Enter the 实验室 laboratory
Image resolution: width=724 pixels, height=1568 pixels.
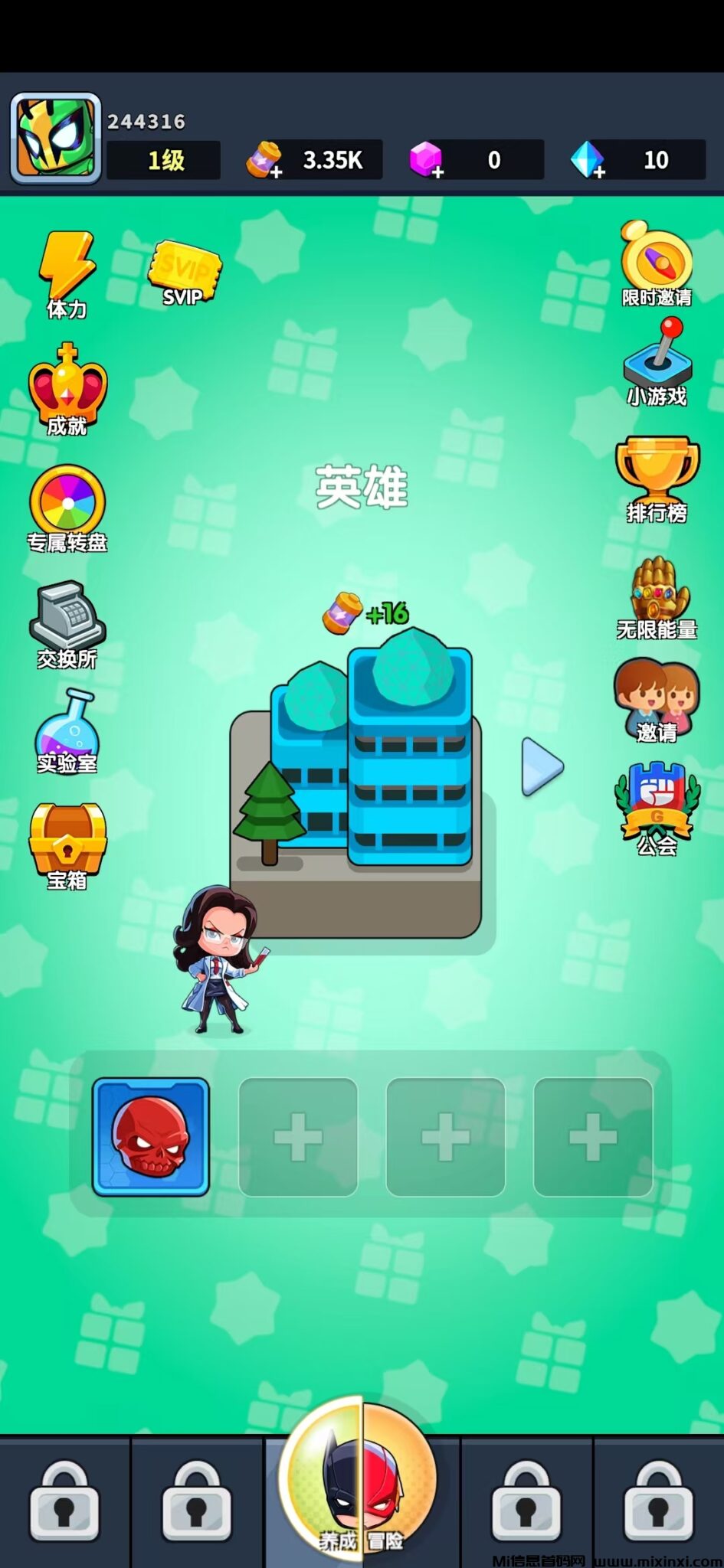[x=67, y=731]
